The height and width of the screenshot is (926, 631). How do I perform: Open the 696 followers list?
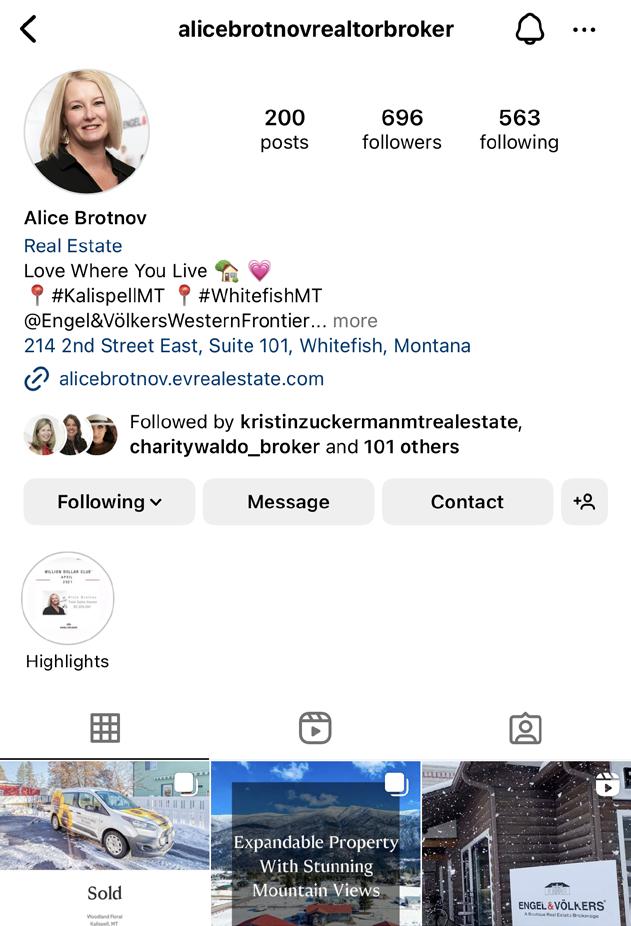[x=401, y=129]
